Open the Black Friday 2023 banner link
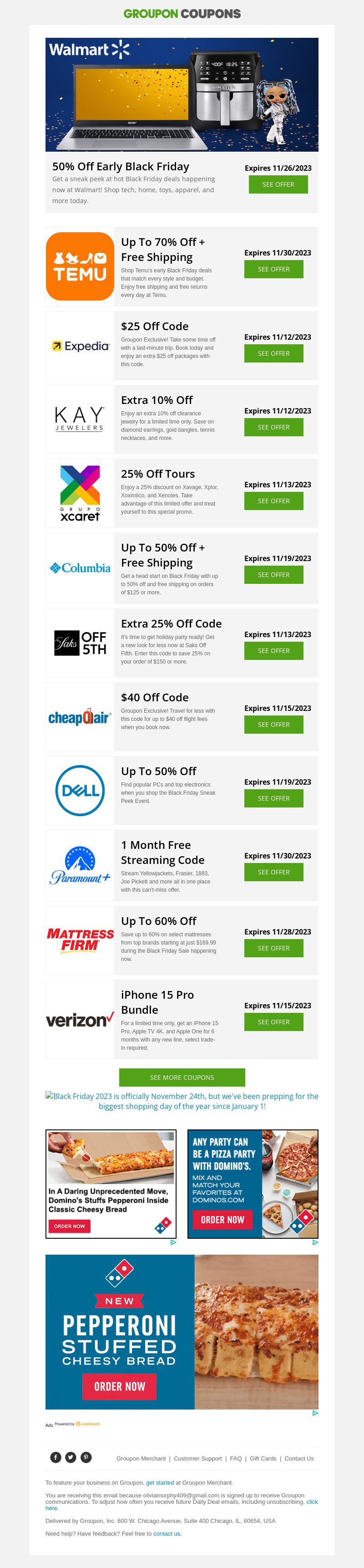The width and height of the screenshot is (364, 1568). tap(182, 1101)
